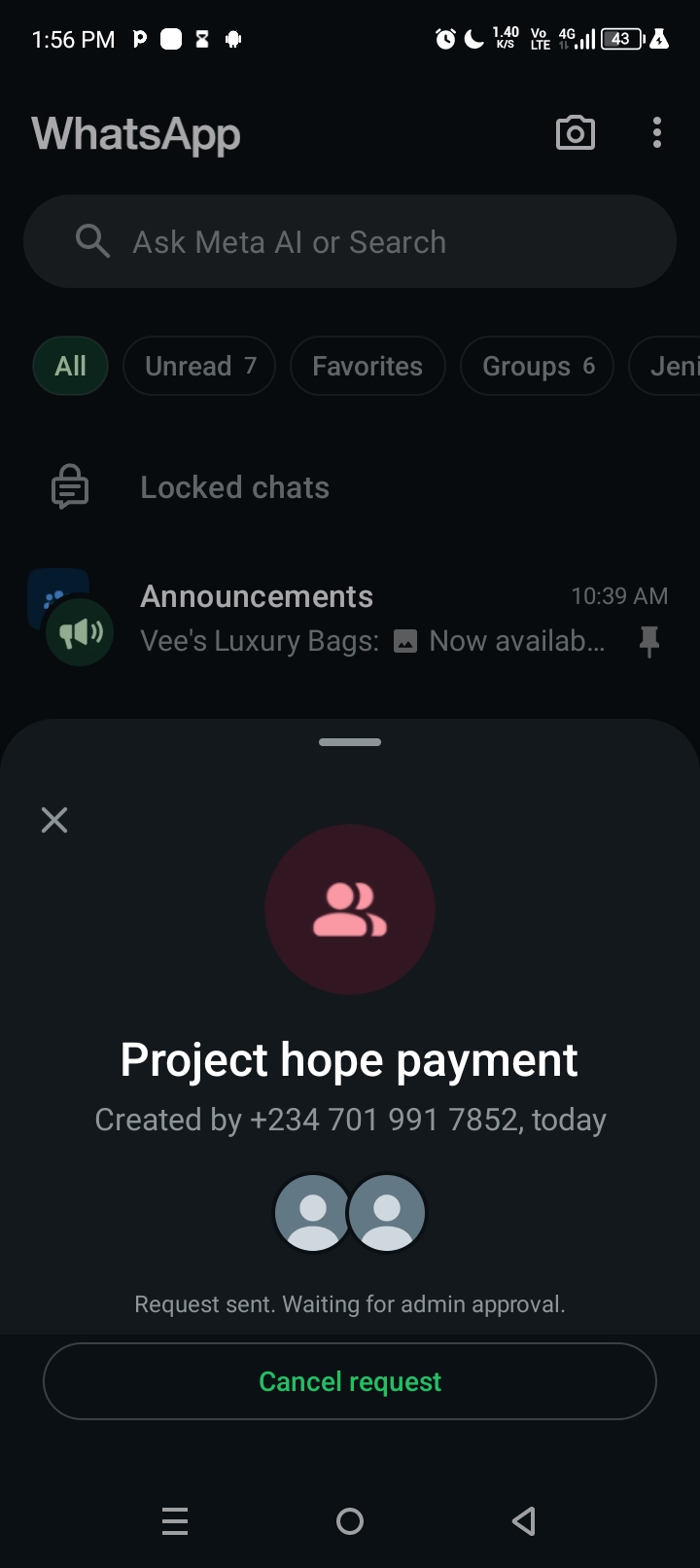Tap the Ask Meta AI or Search box

pos(350,241)
